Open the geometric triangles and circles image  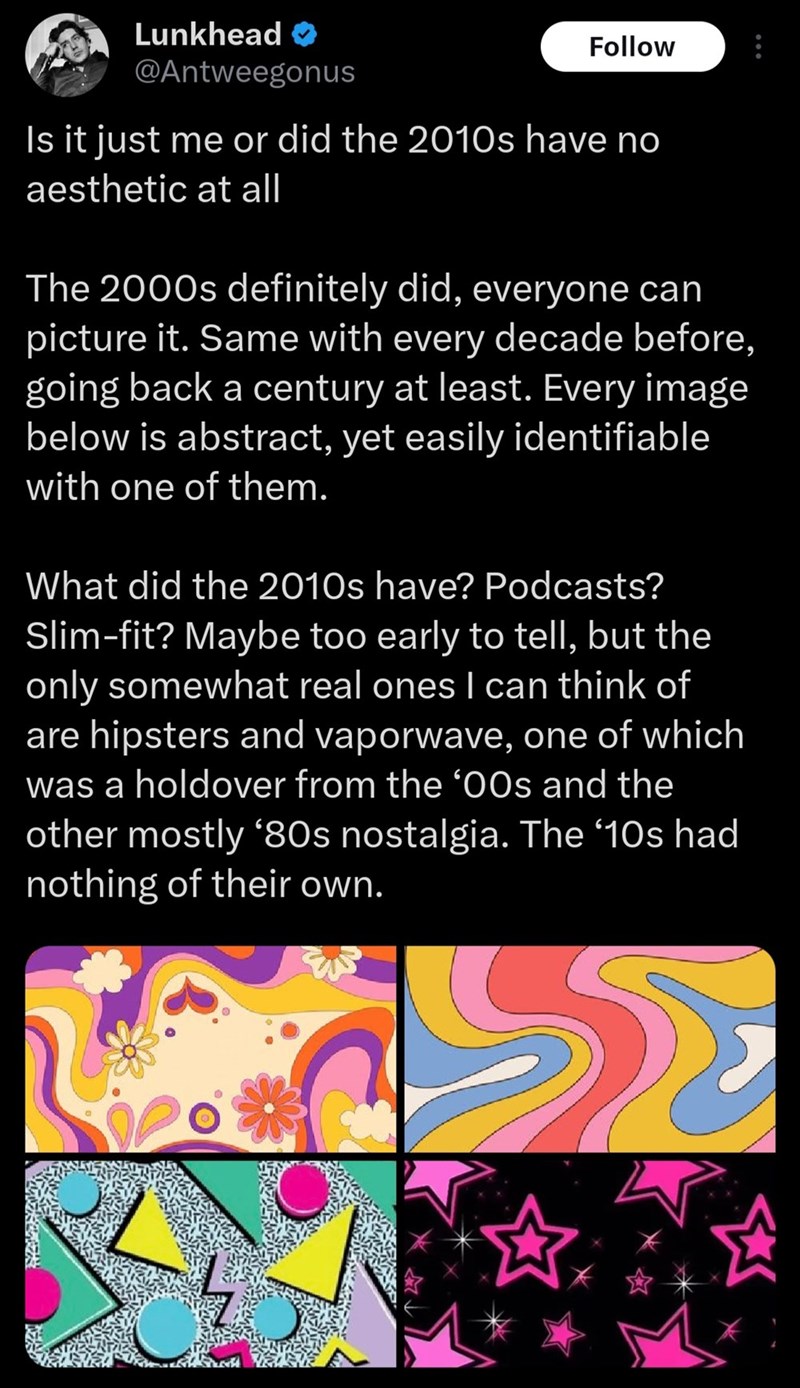(212, 1265)
